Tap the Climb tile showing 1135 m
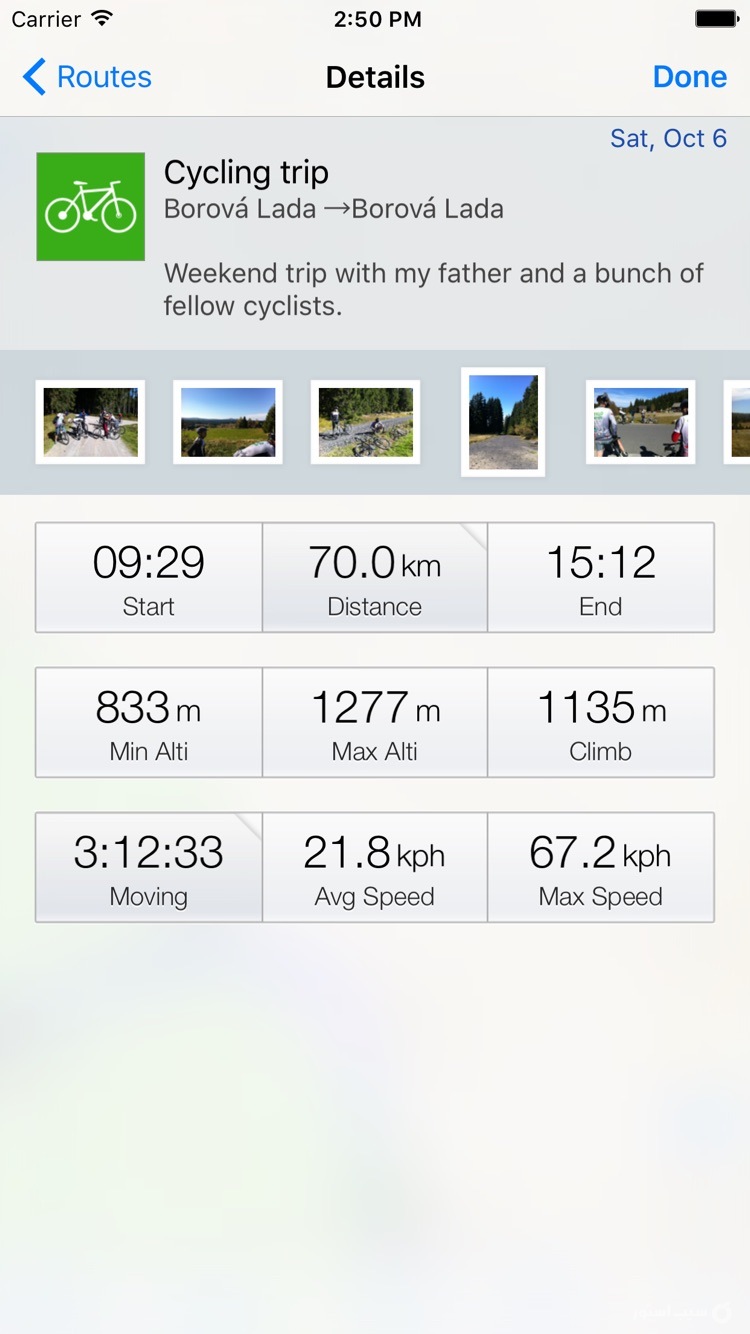Screen dimensions: 750x1334 601,722
